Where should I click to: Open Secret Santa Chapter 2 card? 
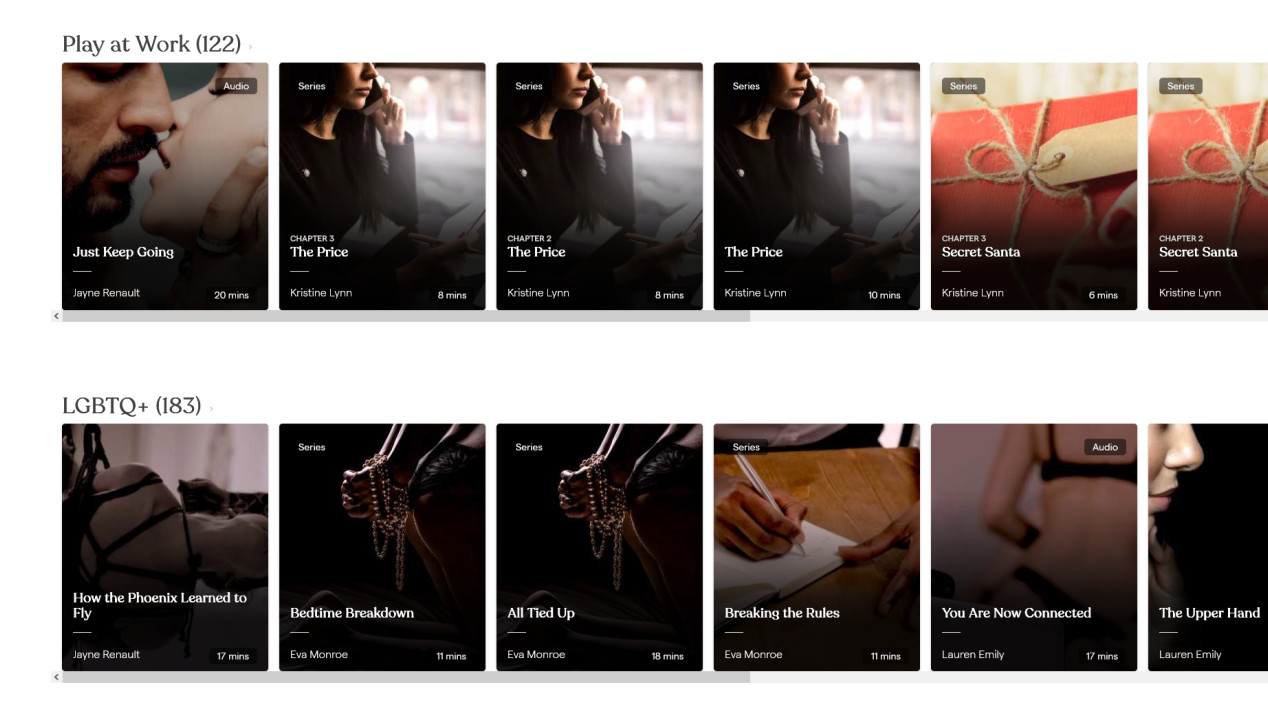(x=1208, y=186)
